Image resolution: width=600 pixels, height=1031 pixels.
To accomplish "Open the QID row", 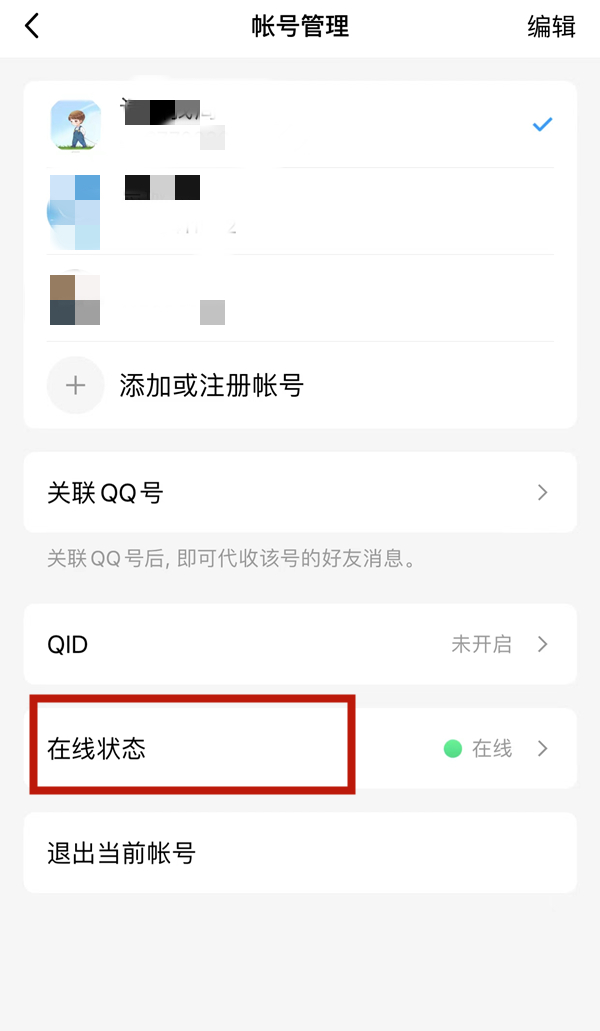I will (x=300, y=644).
